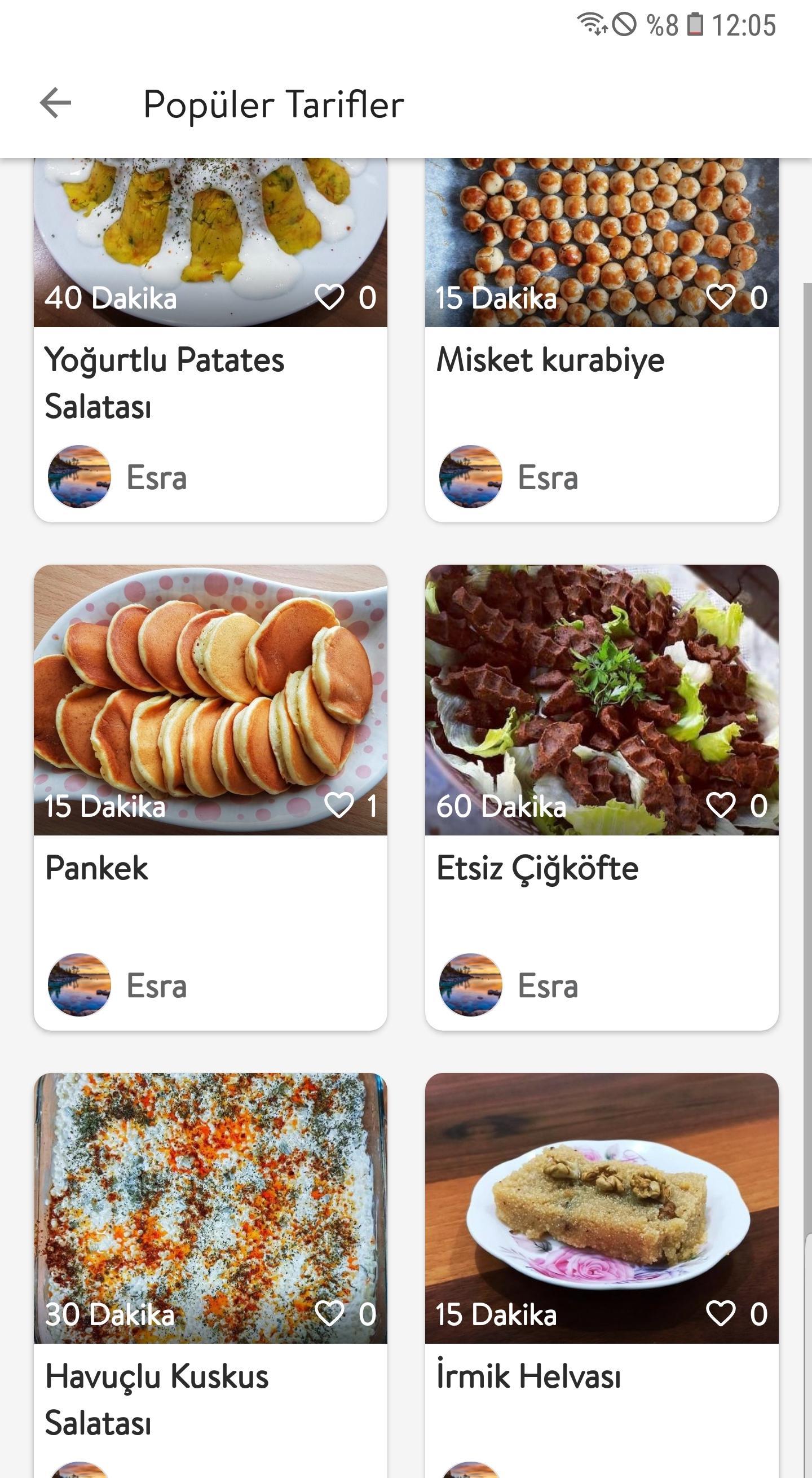Like the Yoğurtlu Patates Salatası recipe
Screen dimensions: 812x1478
(x=329, y=297)
